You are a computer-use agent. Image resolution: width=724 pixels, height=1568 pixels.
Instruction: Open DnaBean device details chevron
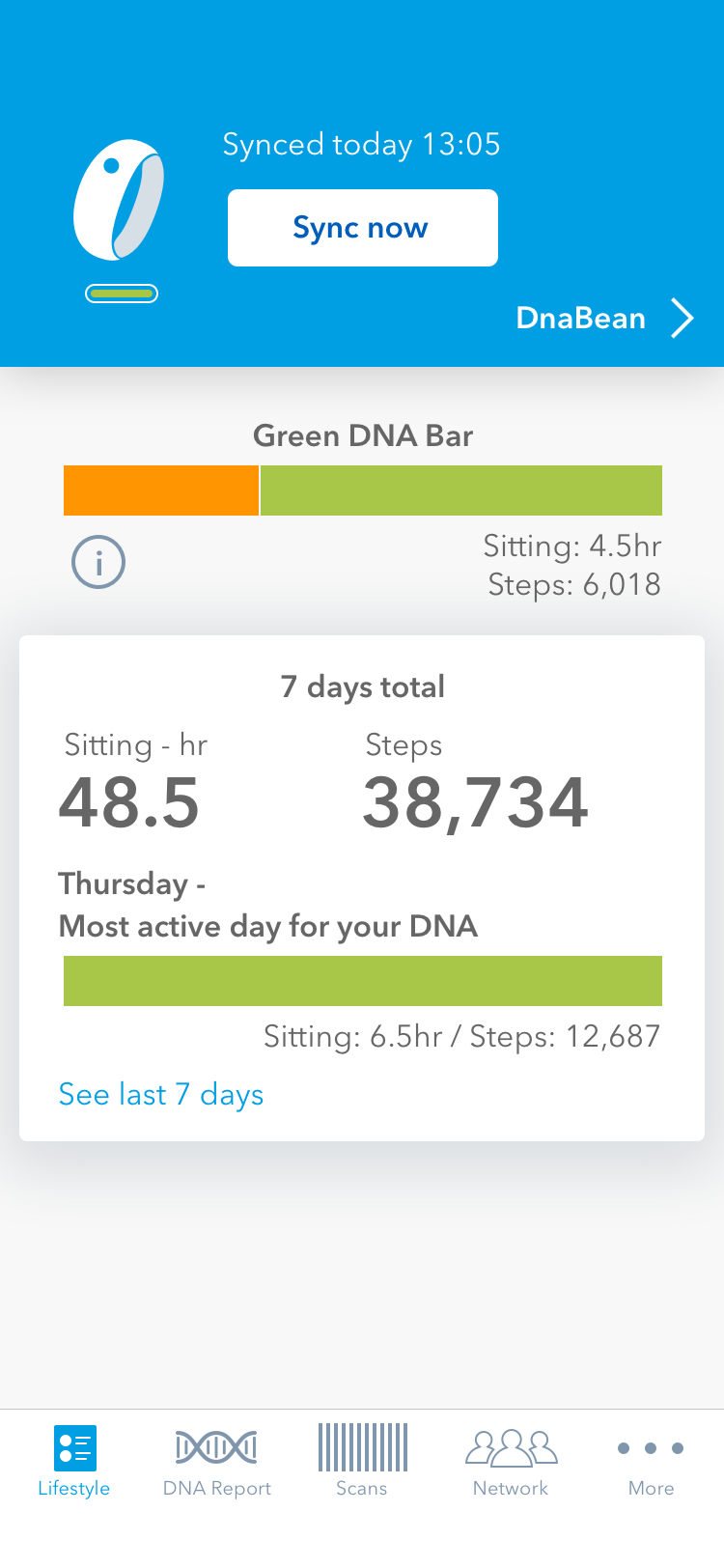coord(682,318)
